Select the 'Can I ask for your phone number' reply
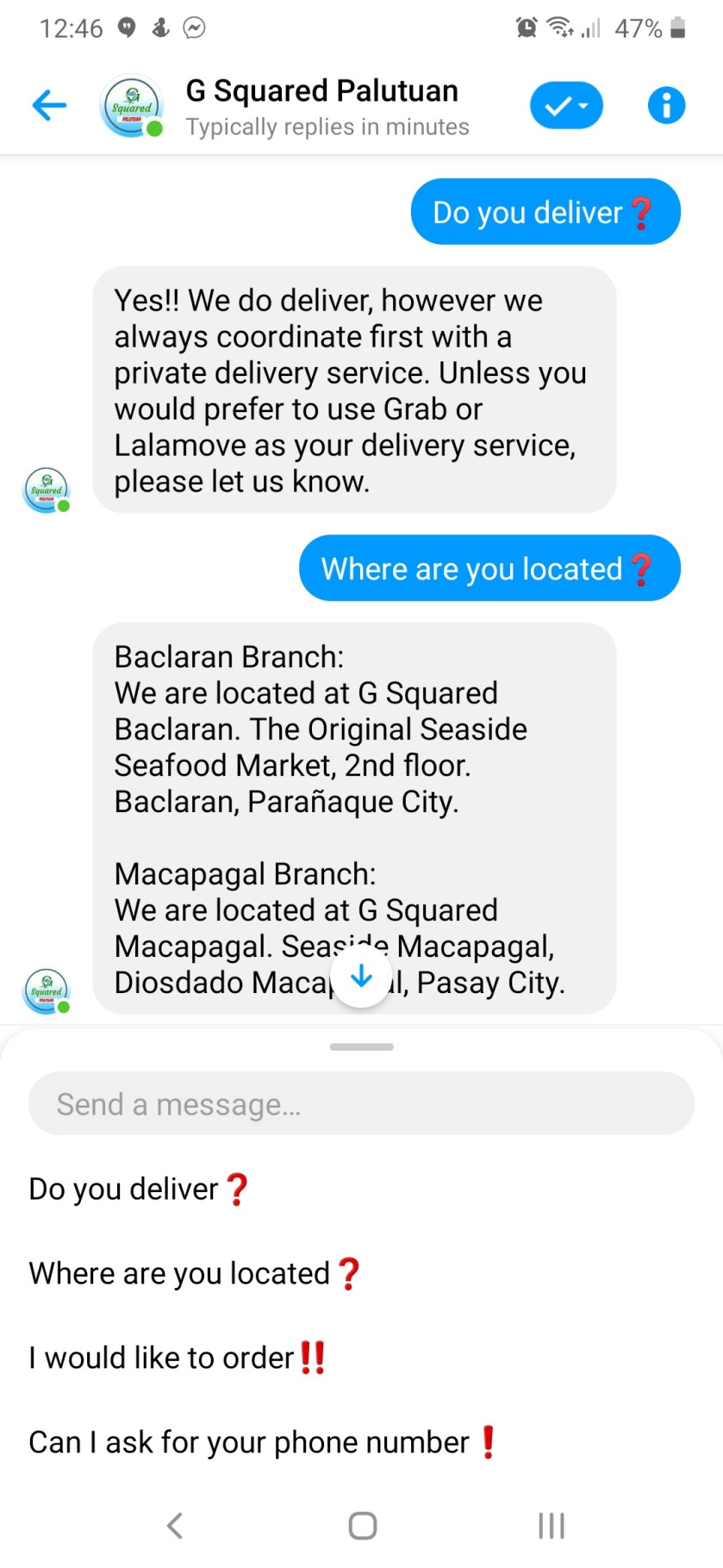Screen dimensions: 723x1568 pos(259,1440)
